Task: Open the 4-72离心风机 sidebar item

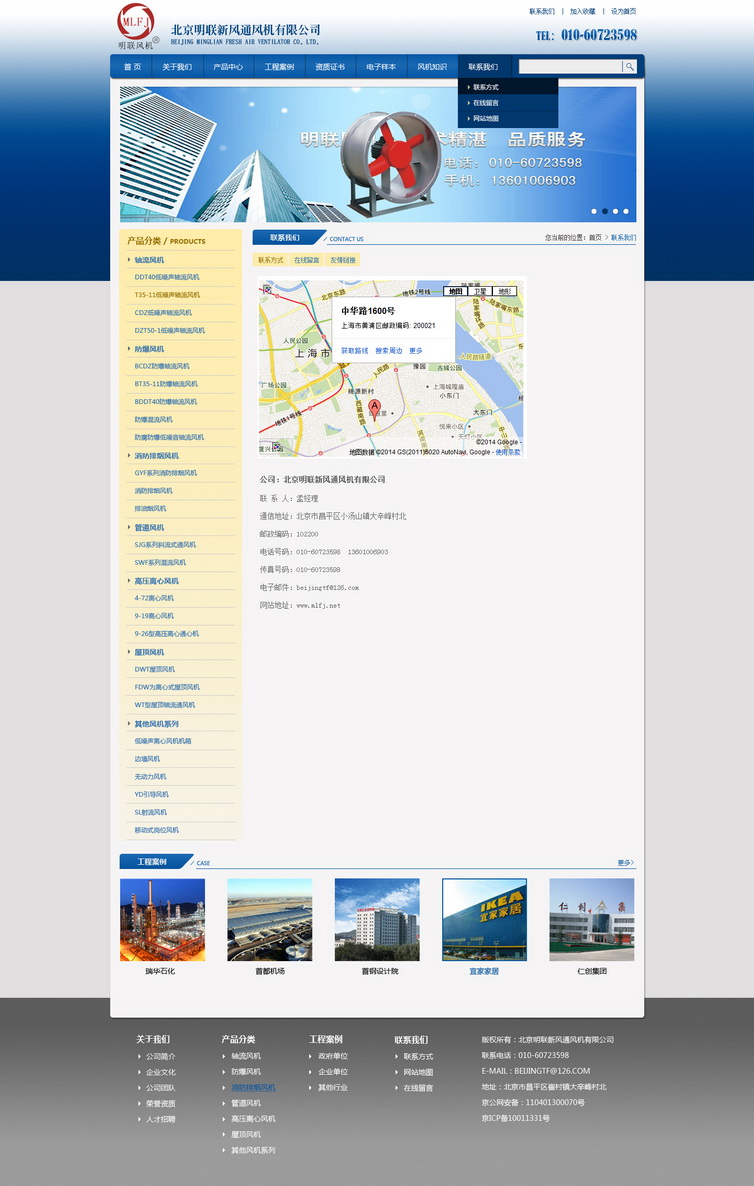Action: 154,598
